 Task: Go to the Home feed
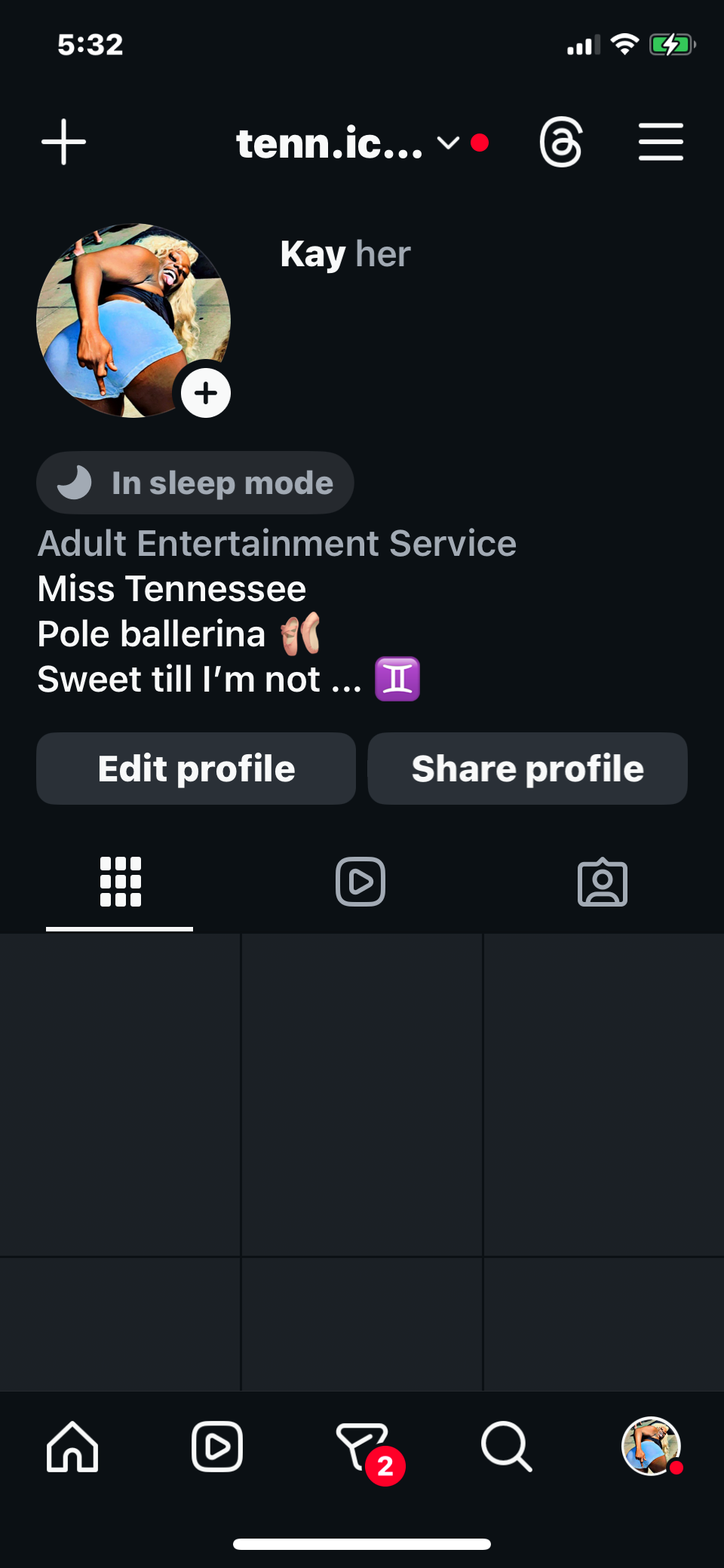click(72, 1447)
